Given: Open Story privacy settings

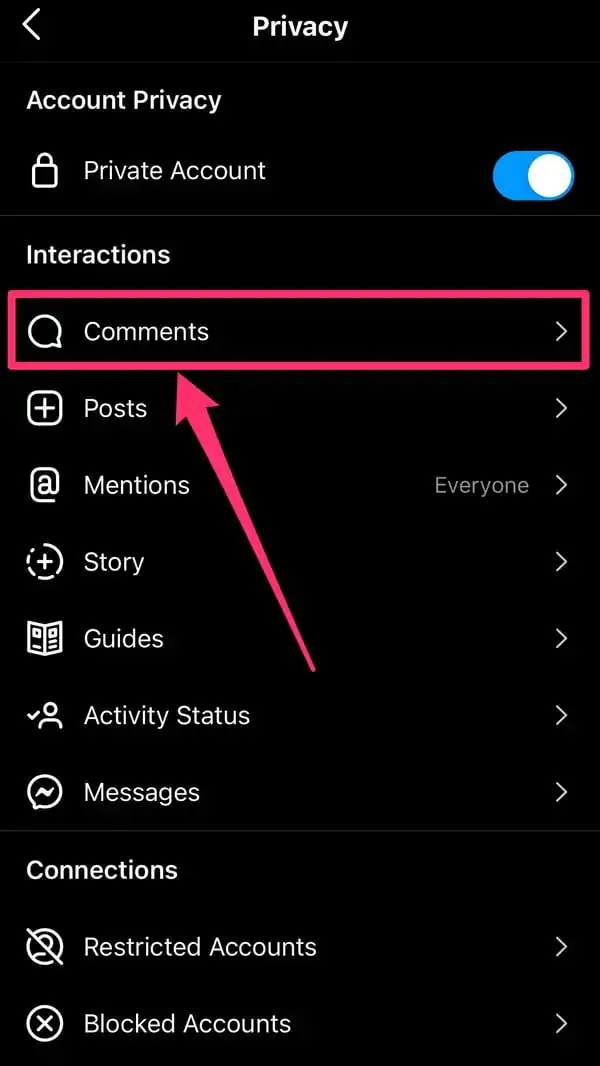Looking at the screenshot, I should coord(298,562).
